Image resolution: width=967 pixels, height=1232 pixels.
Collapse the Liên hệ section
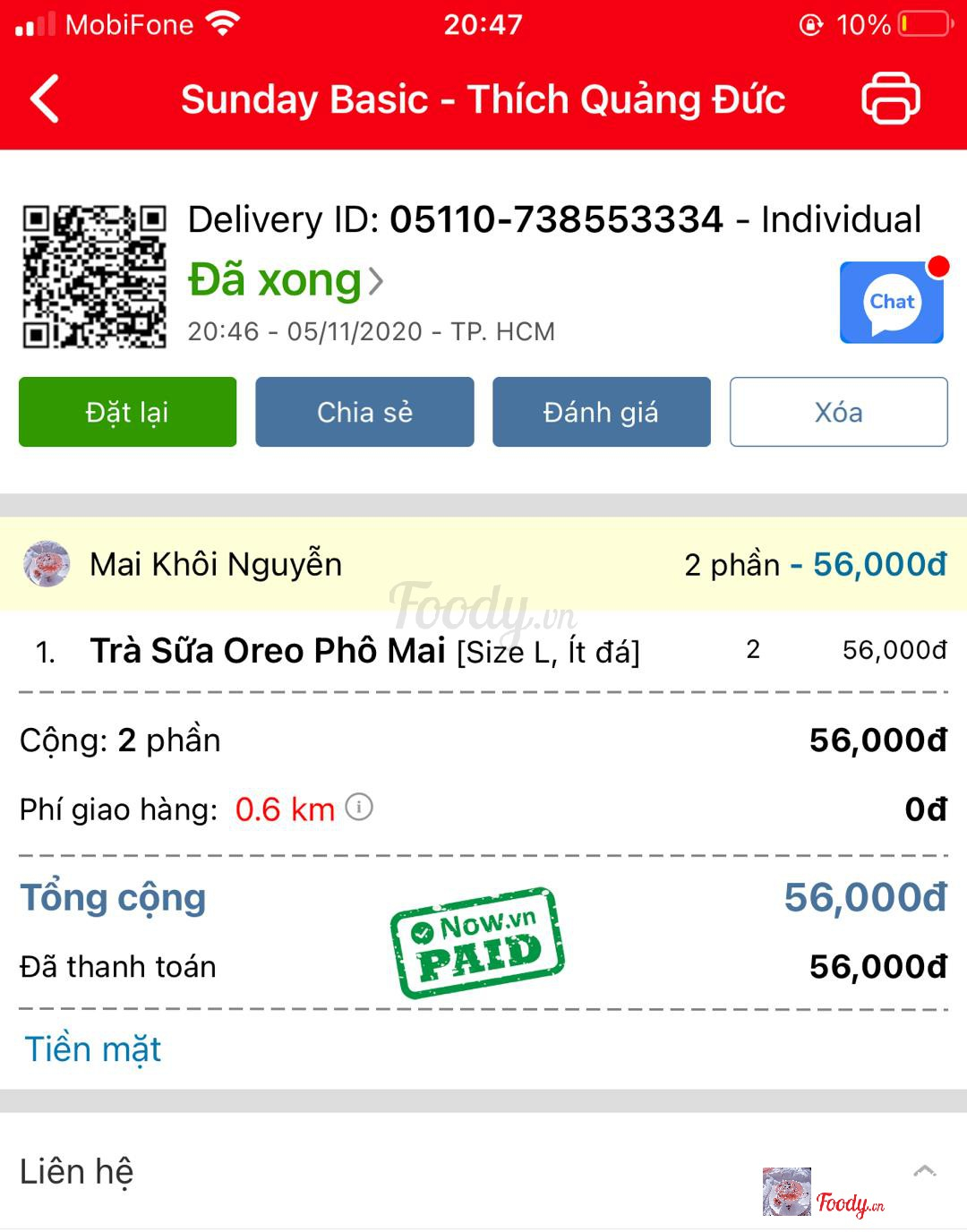[924, 1171]
